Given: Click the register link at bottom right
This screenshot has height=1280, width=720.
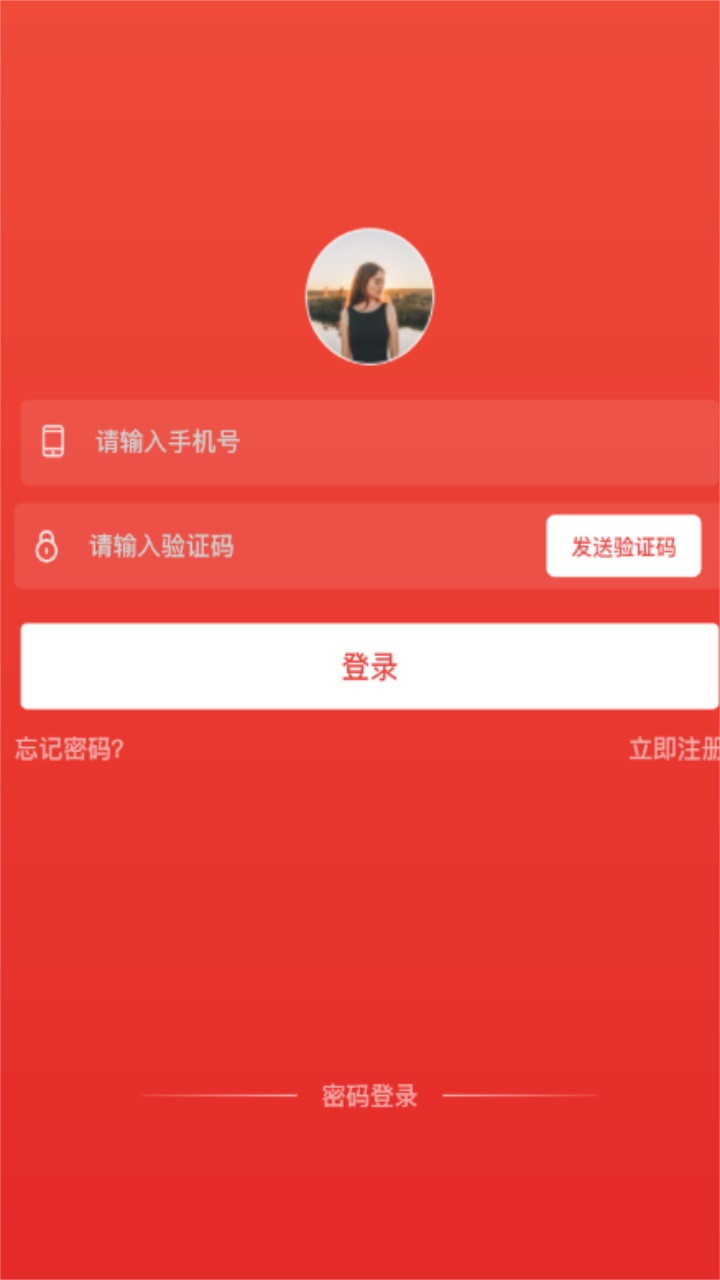Looking at the screenshot, I should click(x=675, y=748).
